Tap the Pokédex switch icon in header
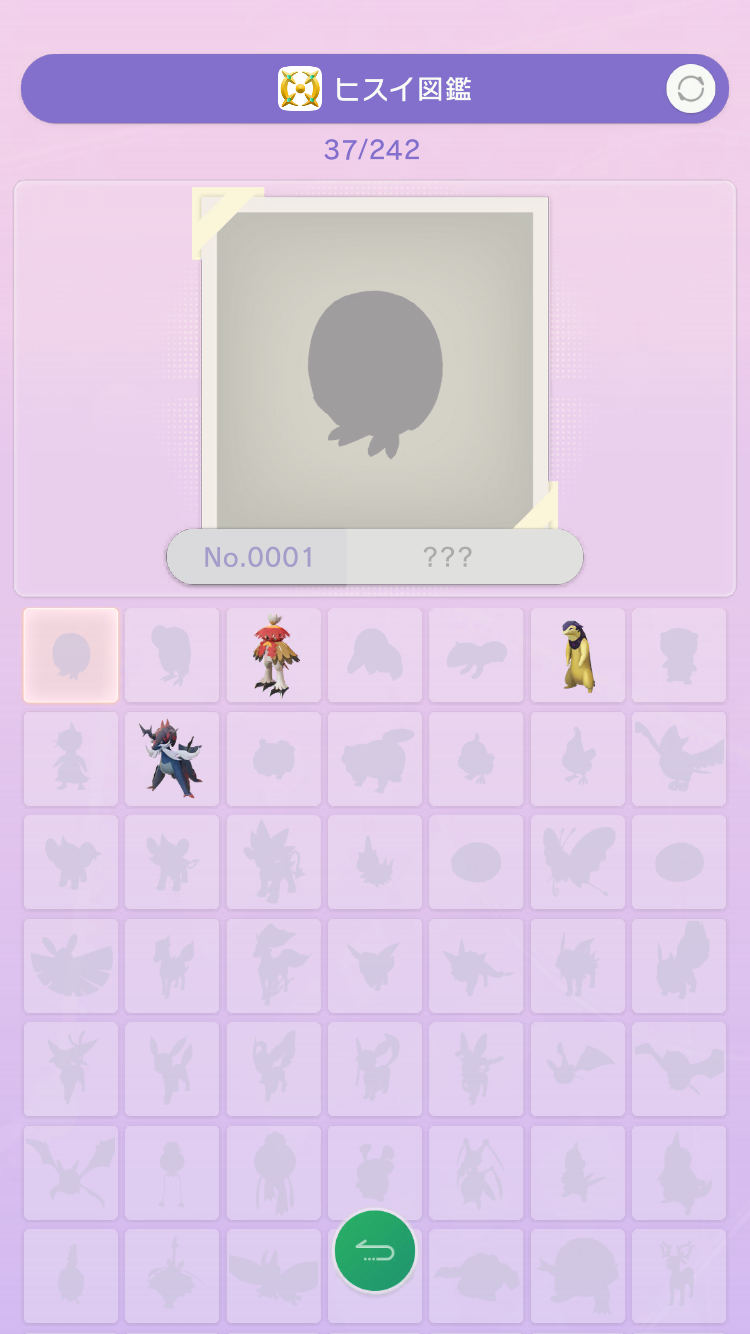Screen dimensions: 750x1334 point(690,89)
